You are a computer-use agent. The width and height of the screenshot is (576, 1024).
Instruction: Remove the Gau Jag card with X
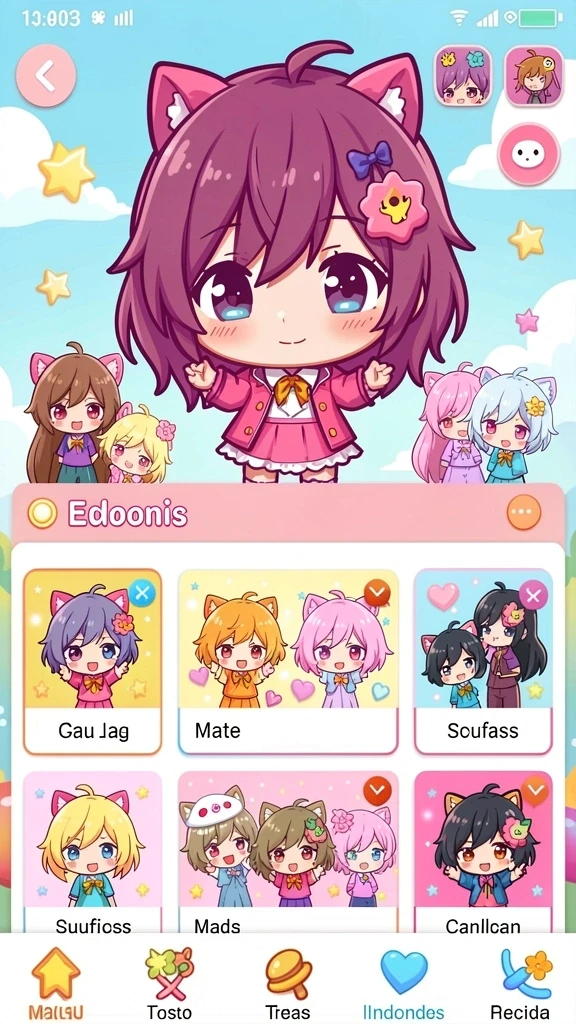coord(142,594)
